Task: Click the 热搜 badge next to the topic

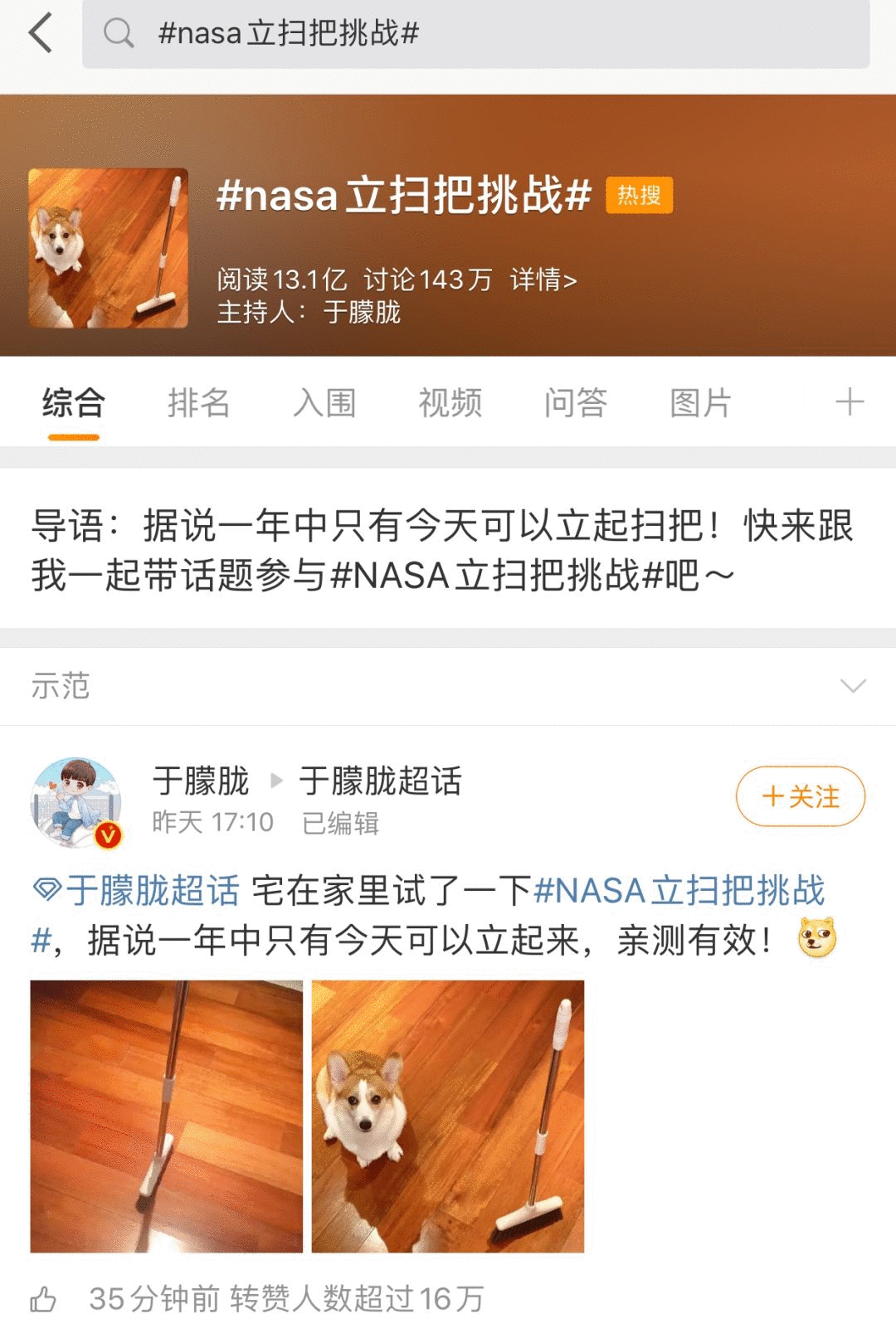Action: point(639,194)
